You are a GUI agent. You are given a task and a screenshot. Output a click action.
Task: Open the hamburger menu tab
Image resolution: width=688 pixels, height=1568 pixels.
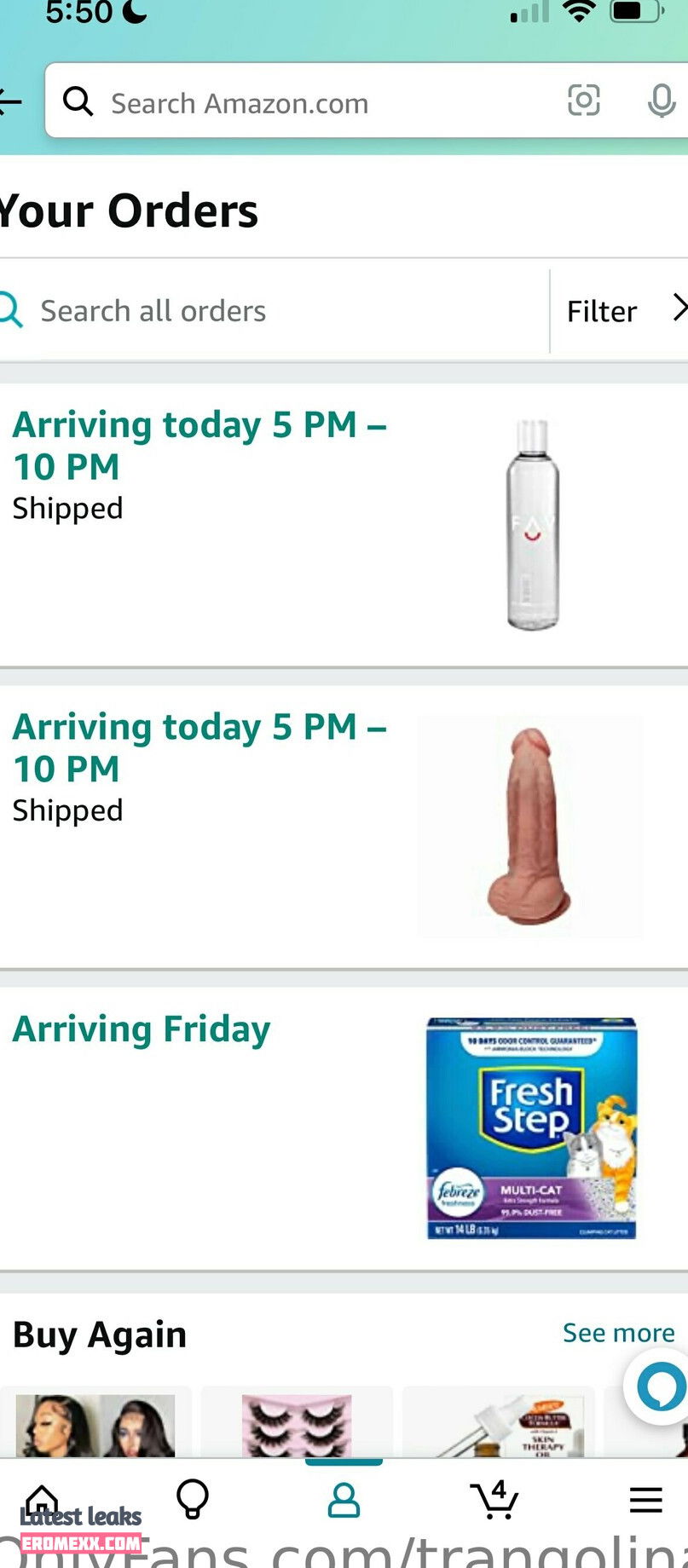pos(645,1500)
